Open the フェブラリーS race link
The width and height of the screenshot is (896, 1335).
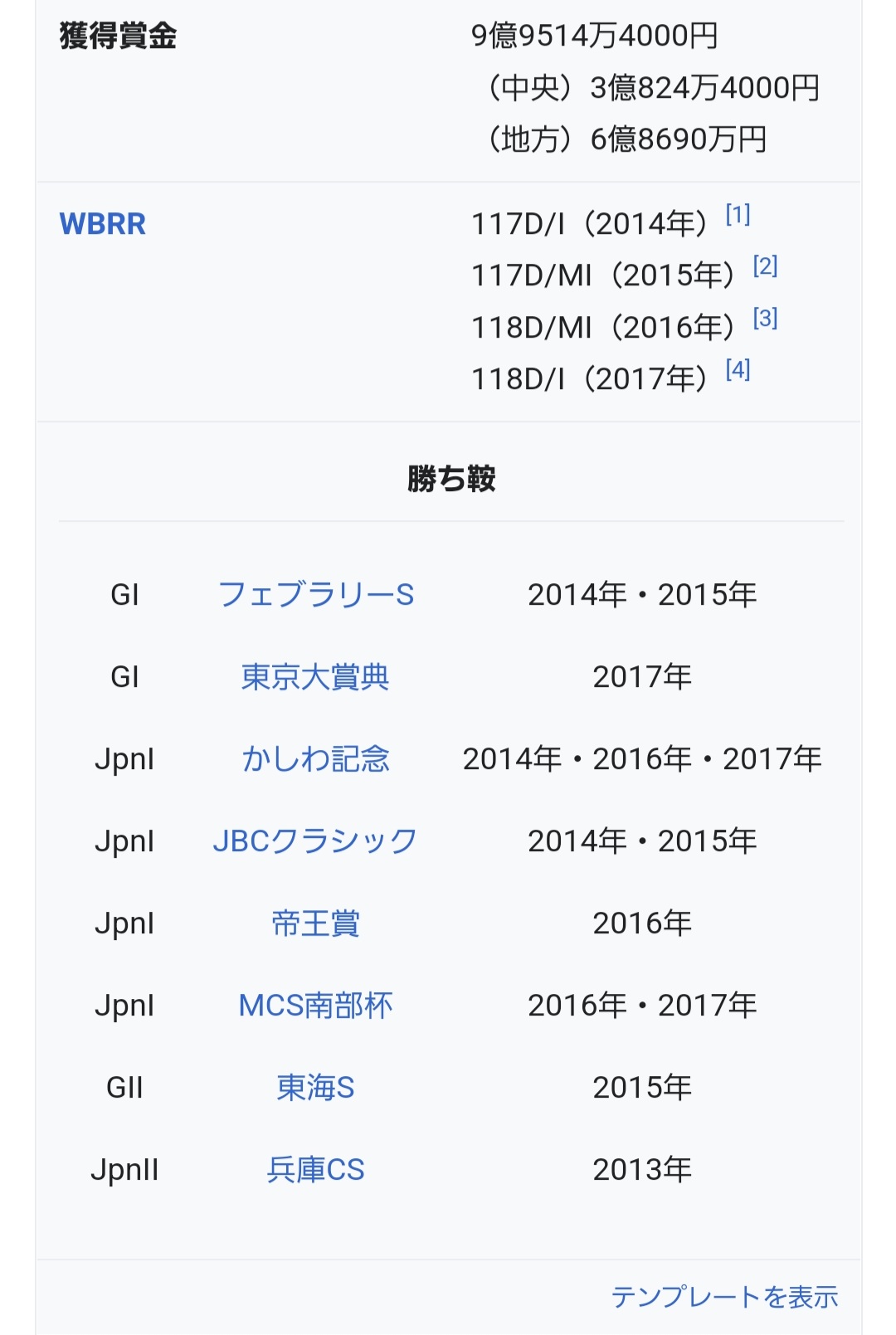(x=315, y=595)
